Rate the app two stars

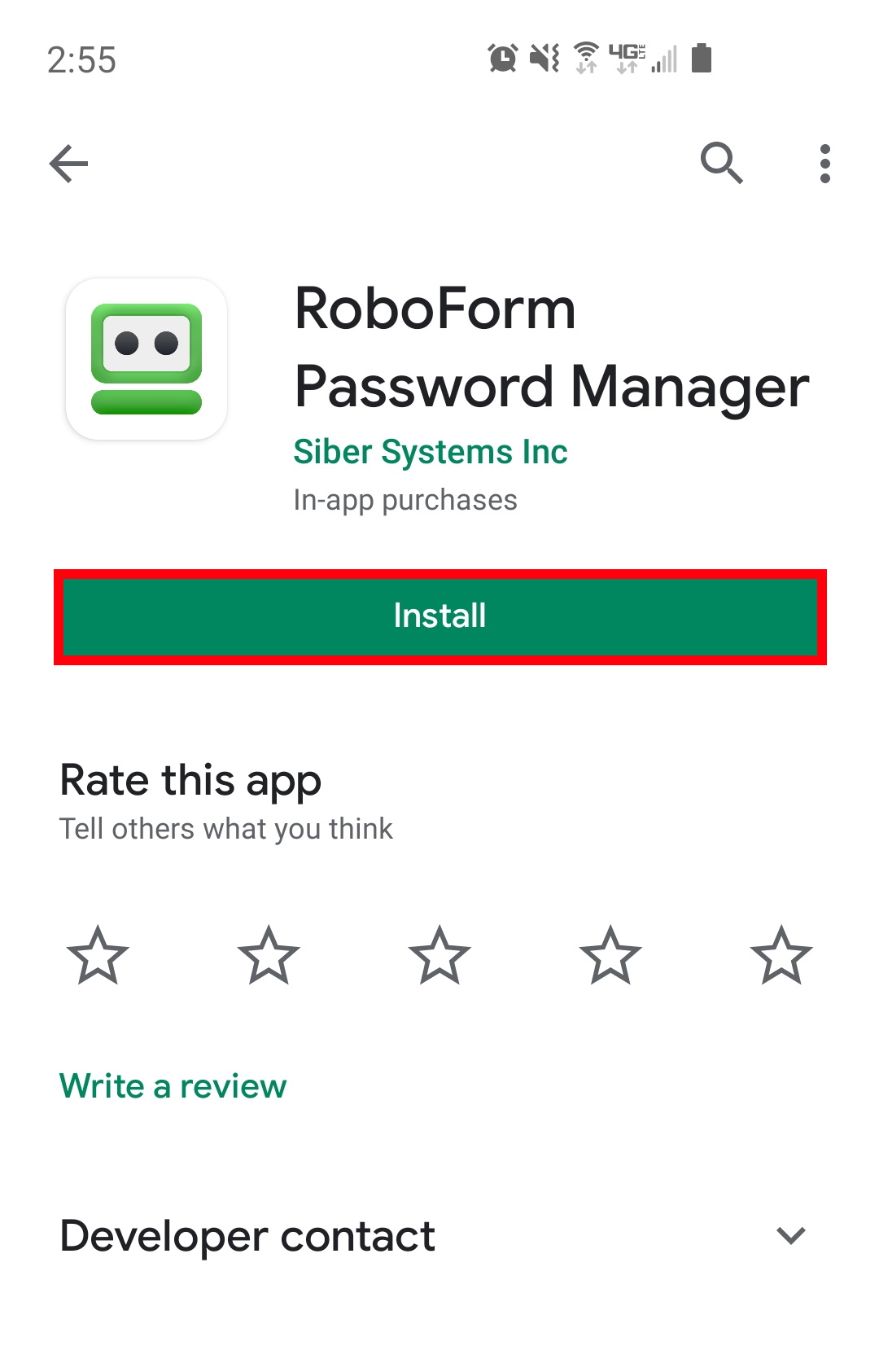point(269,956)
